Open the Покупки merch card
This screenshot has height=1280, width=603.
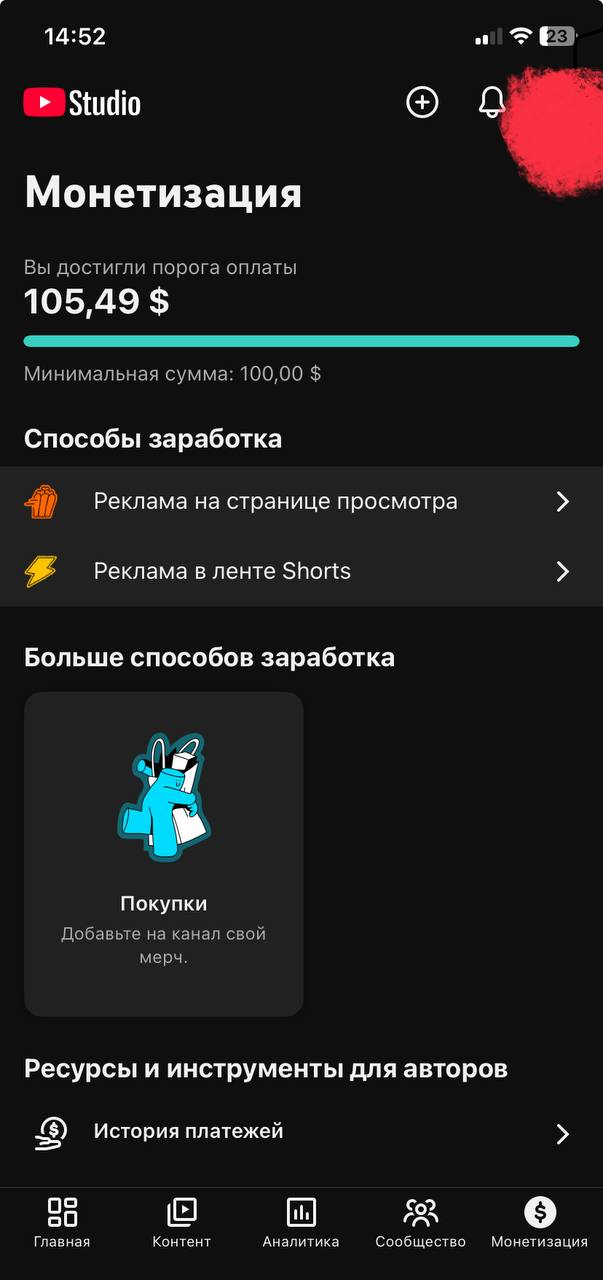164,854
